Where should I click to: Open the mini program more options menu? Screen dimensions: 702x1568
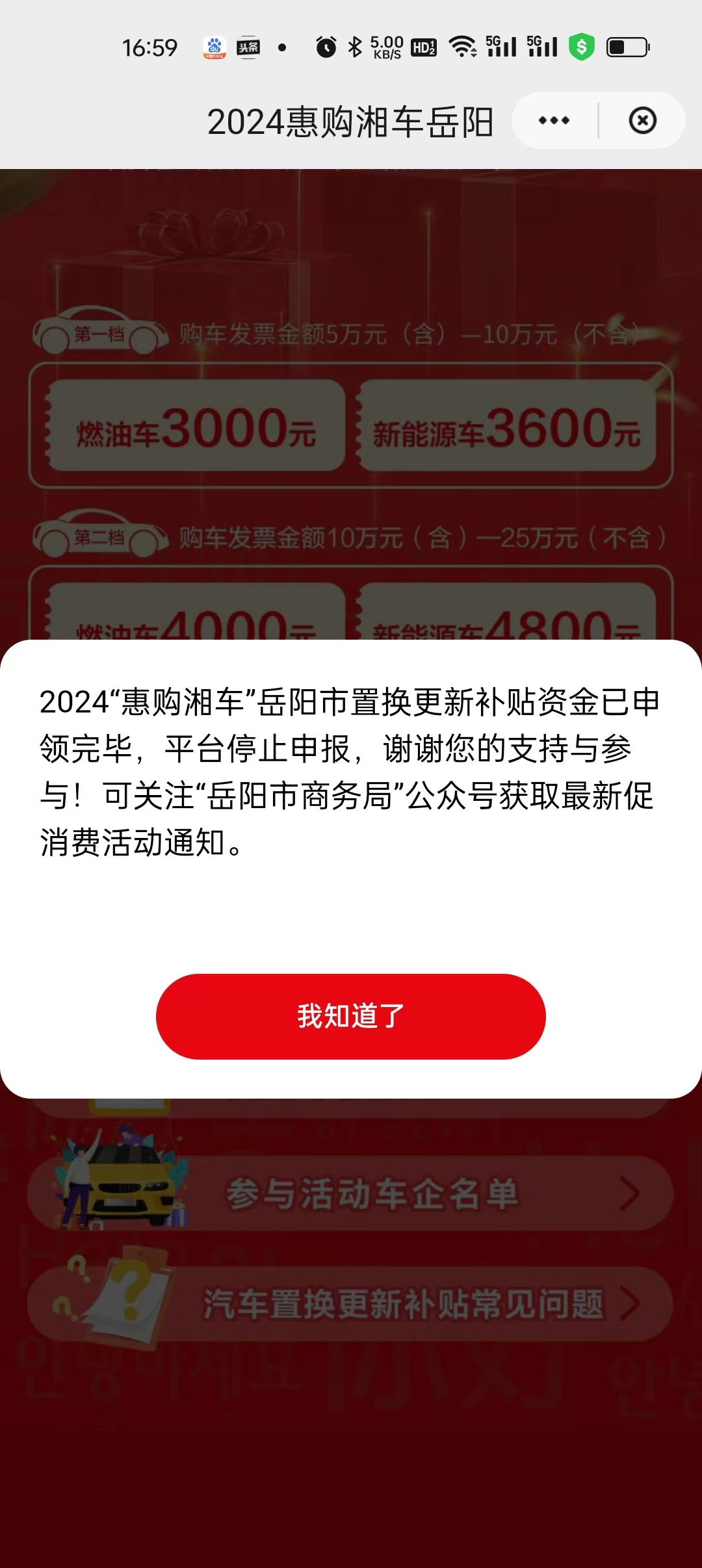554,121
